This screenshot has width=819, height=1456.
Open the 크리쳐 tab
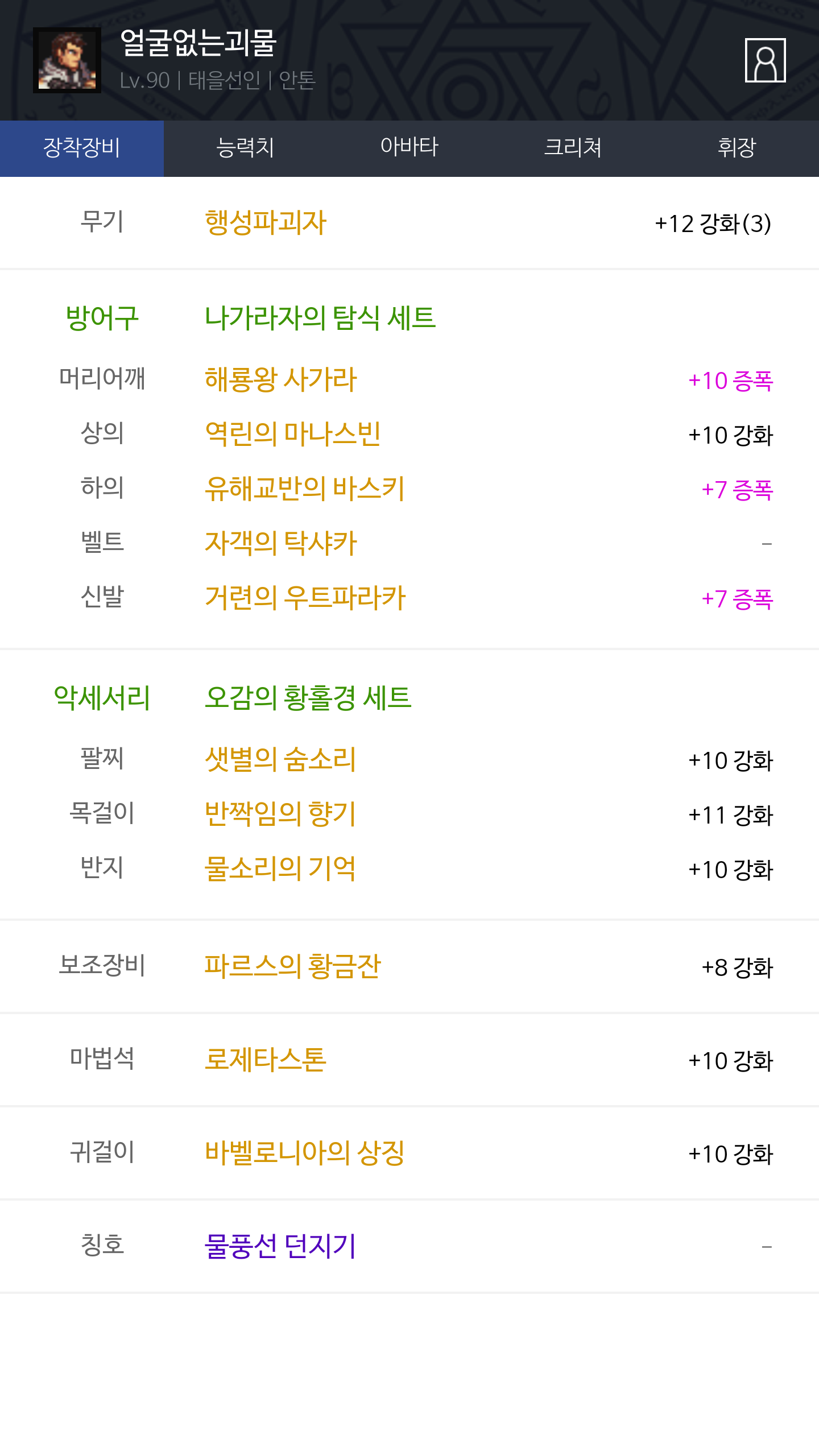pyautogui.click(x=573, y=148)
